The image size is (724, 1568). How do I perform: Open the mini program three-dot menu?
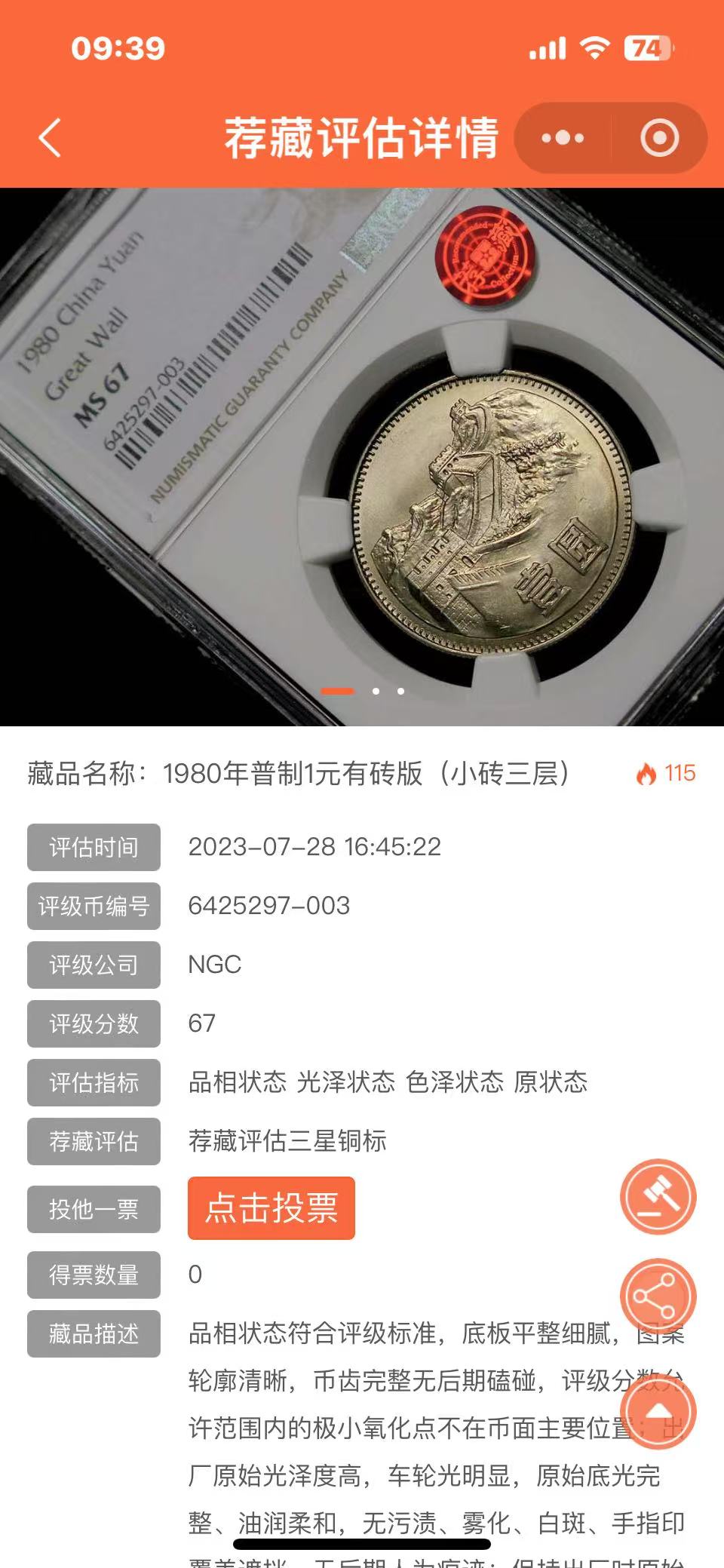tap(563, 138)
